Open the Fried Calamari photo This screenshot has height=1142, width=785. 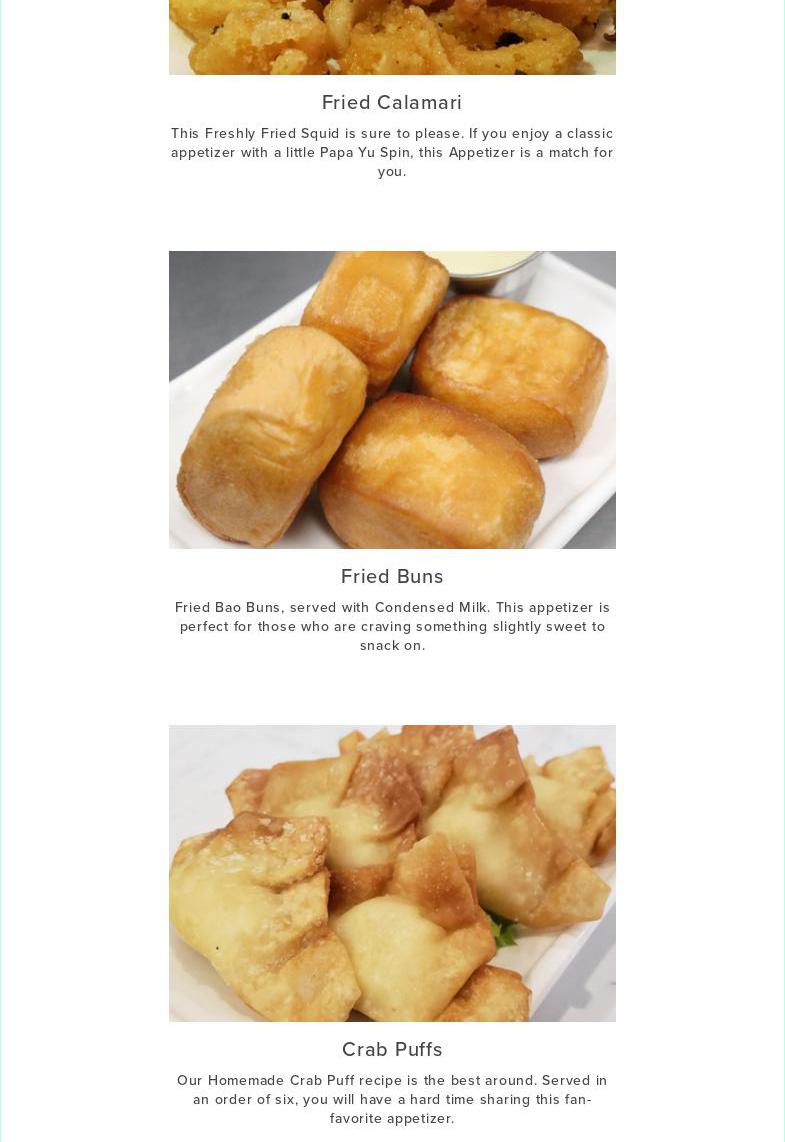[392, 37]
